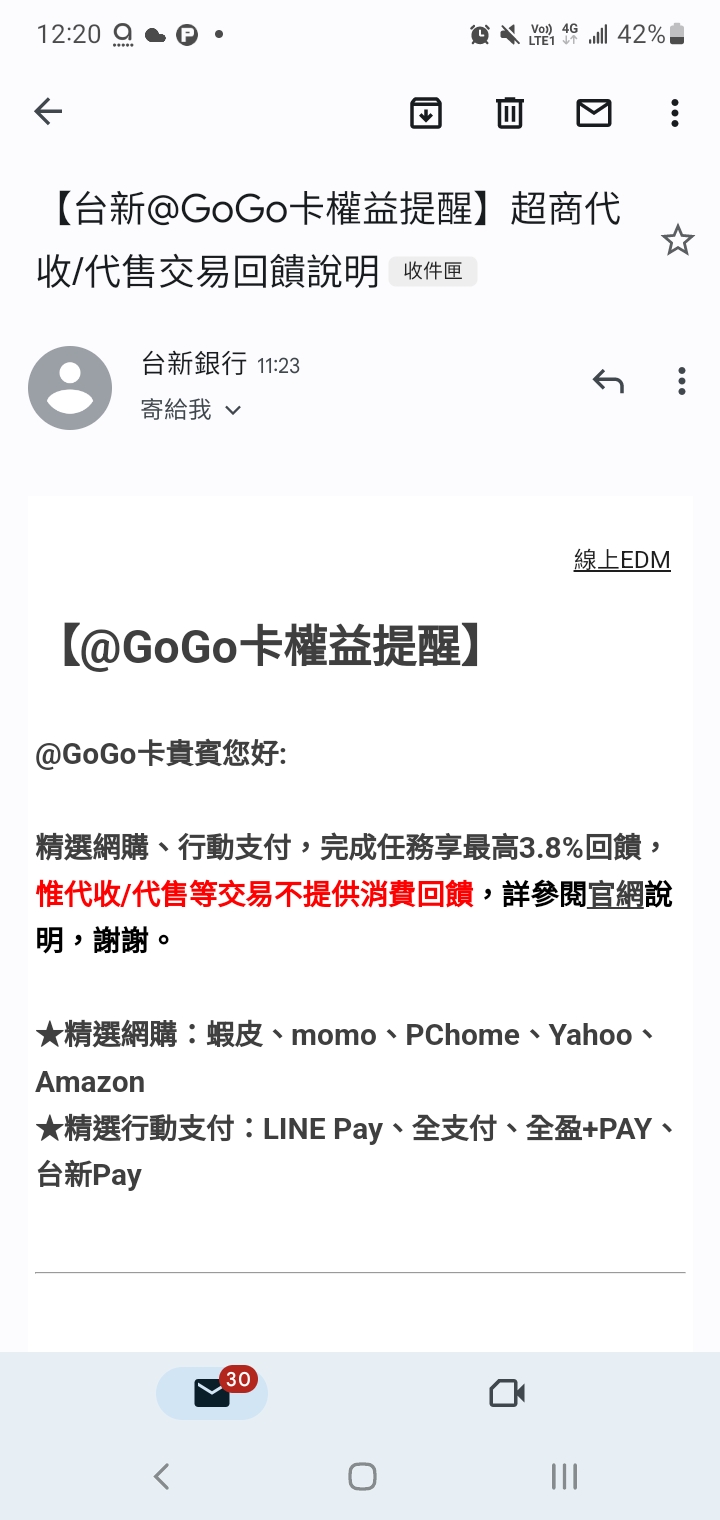Viewport: 720px width, 1520px height.
Task: Star this email
Action: pos(677,240)
